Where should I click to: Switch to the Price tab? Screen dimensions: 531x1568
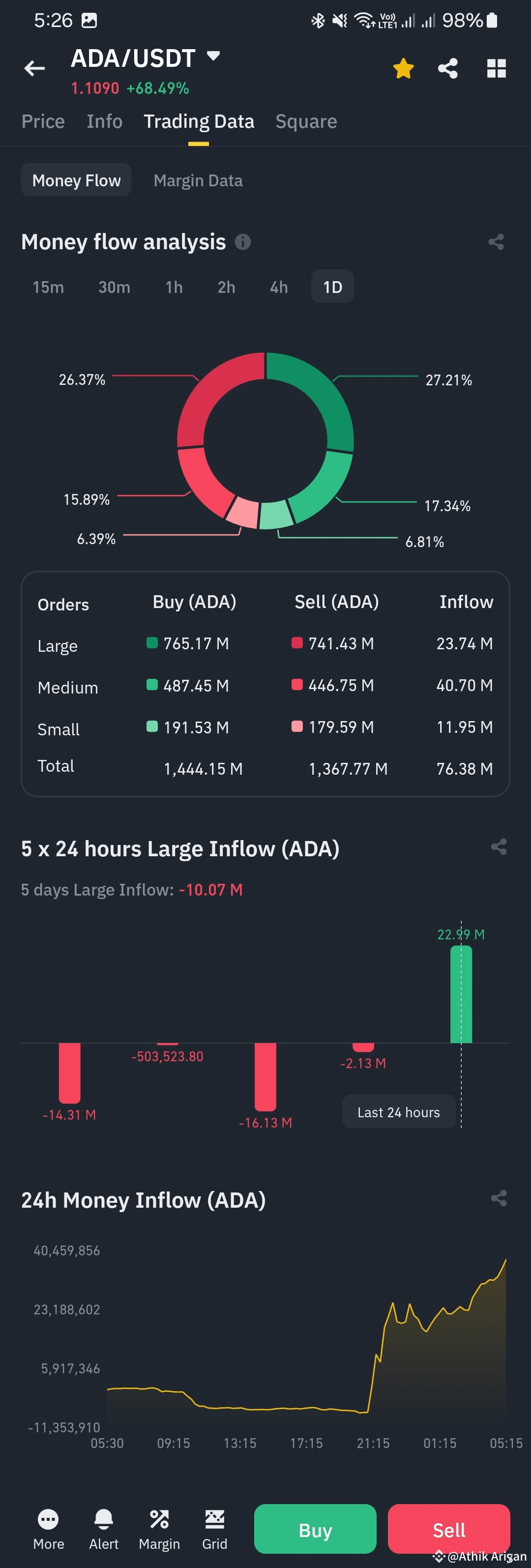click(43, 121)
